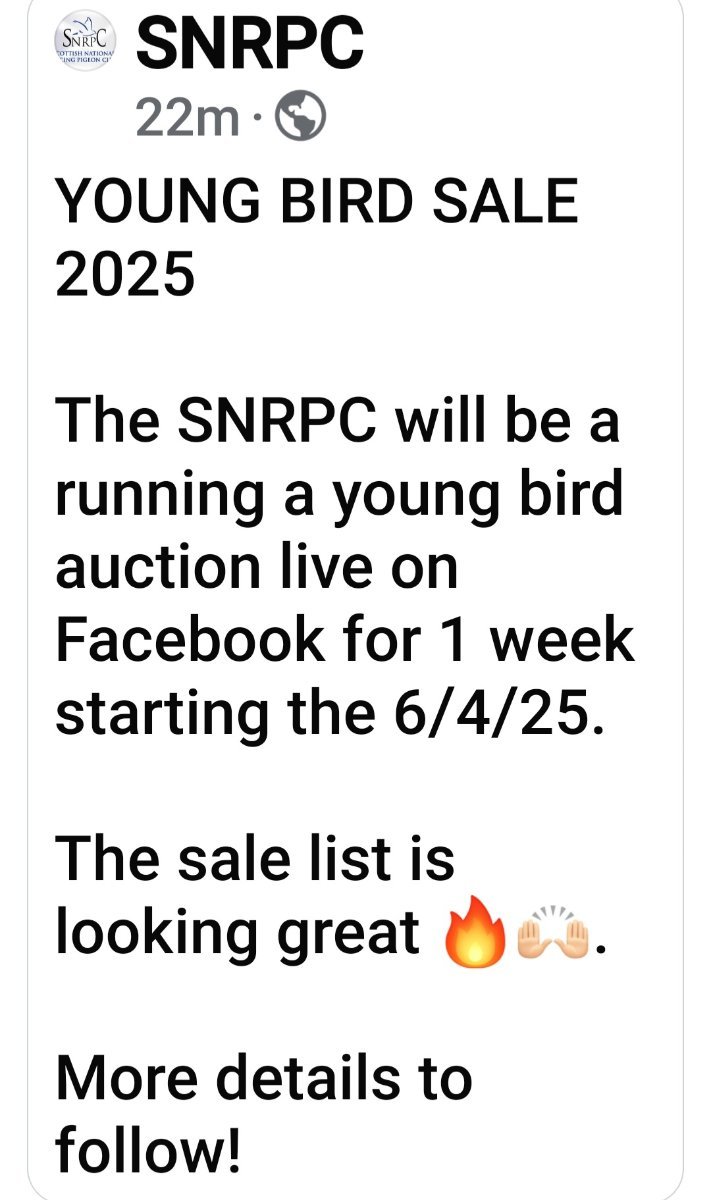This screenshot has height=1200, width=711.
Task: Open the SNRPC page name link
Action: click(249, 45)
